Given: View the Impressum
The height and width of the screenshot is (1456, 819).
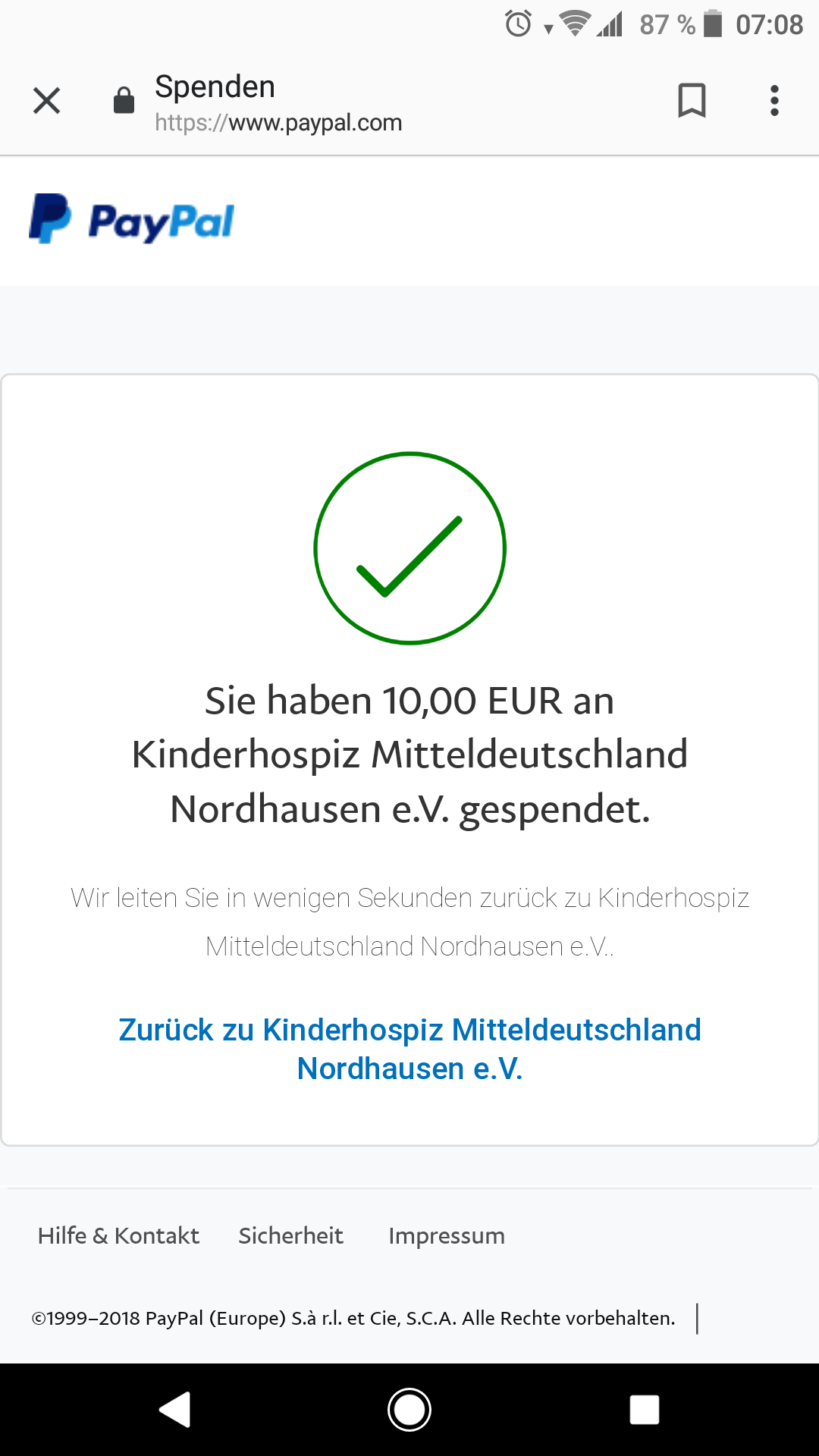Looking at the screenshot, I should (446, 1236).
